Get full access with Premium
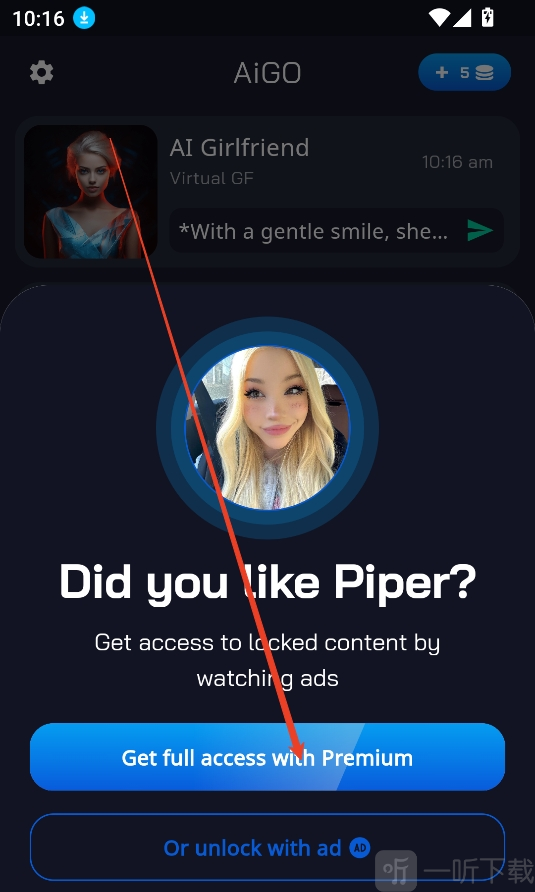 tap(268, 757)
